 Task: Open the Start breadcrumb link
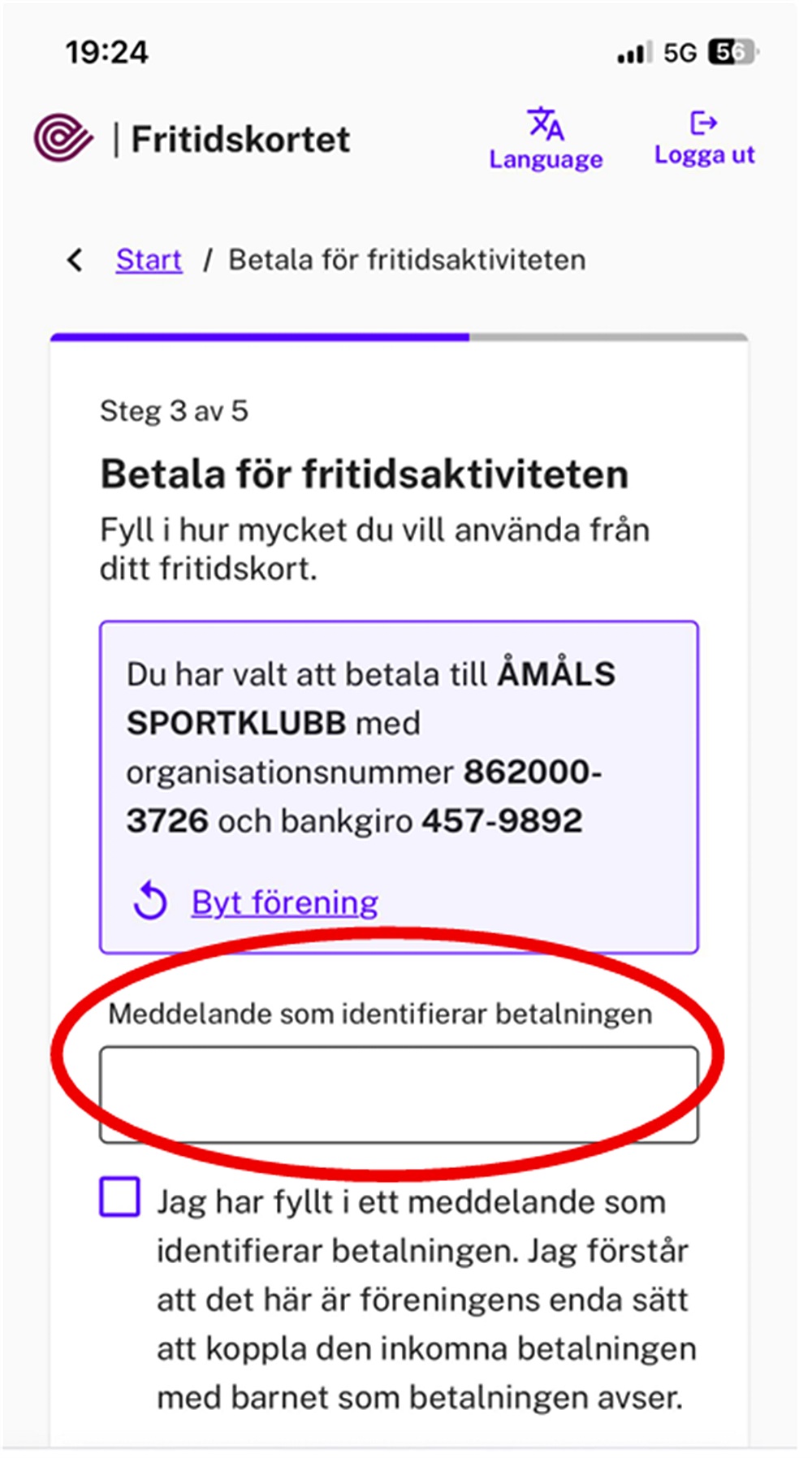pyautogui.click(x=149, y=260)
